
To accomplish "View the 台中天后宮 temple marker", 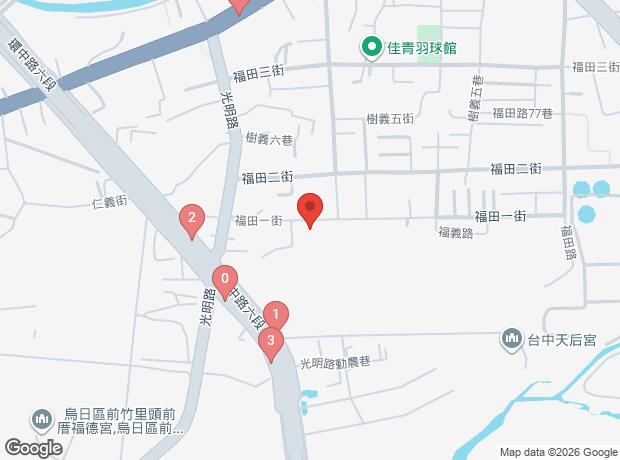I will (514, 340).
